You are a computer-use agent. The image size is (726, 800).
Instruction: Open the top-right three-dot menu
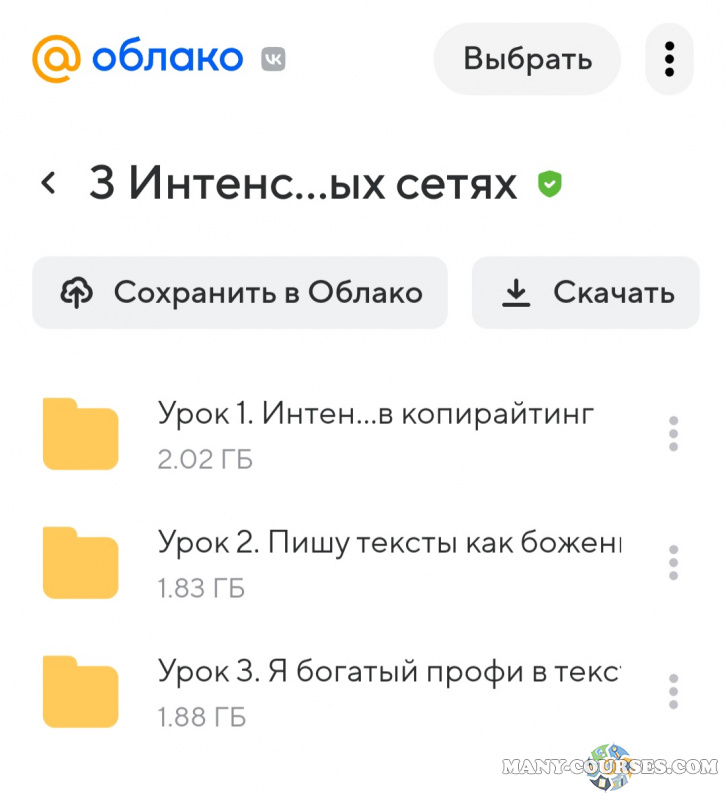click(x=668, y=58)
